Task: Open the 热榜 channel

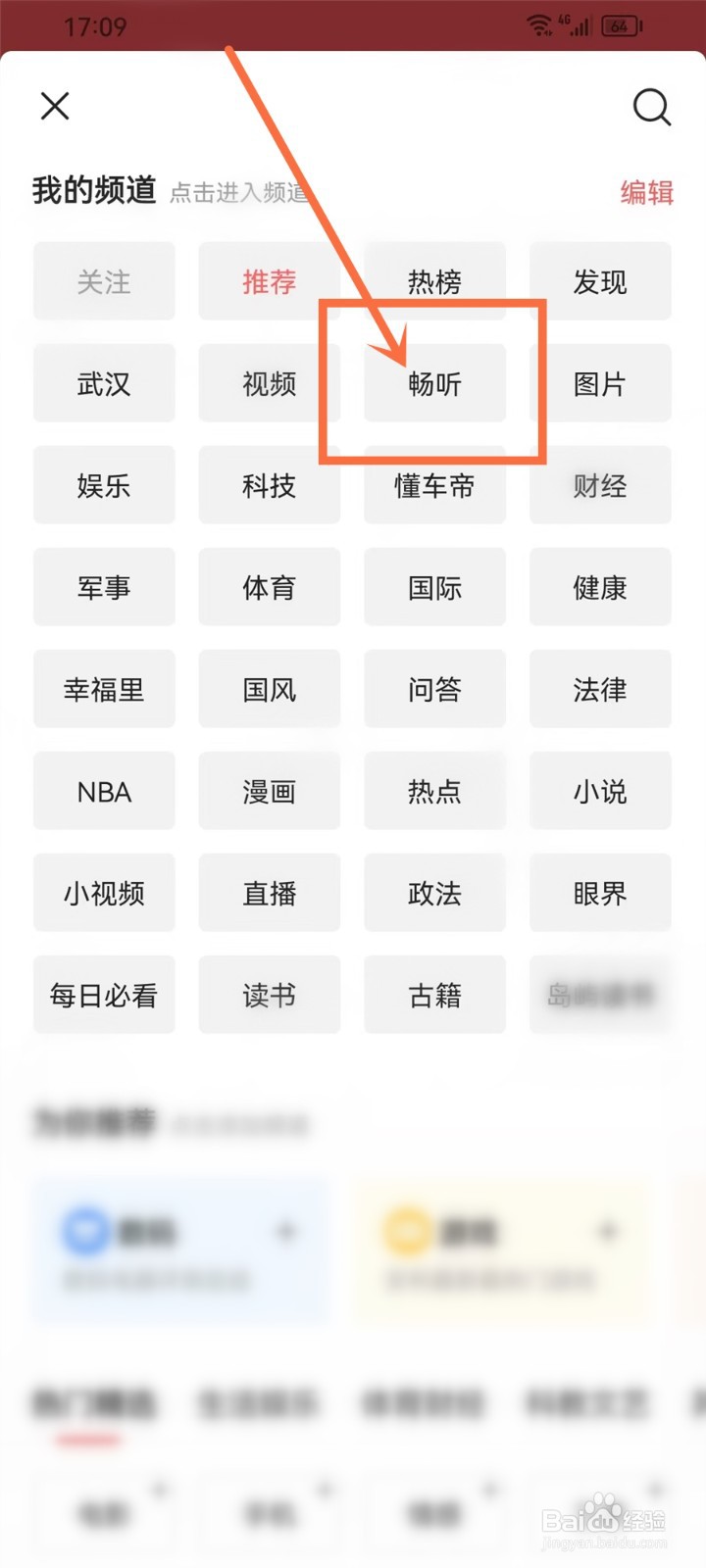Action: pos(434,281)
